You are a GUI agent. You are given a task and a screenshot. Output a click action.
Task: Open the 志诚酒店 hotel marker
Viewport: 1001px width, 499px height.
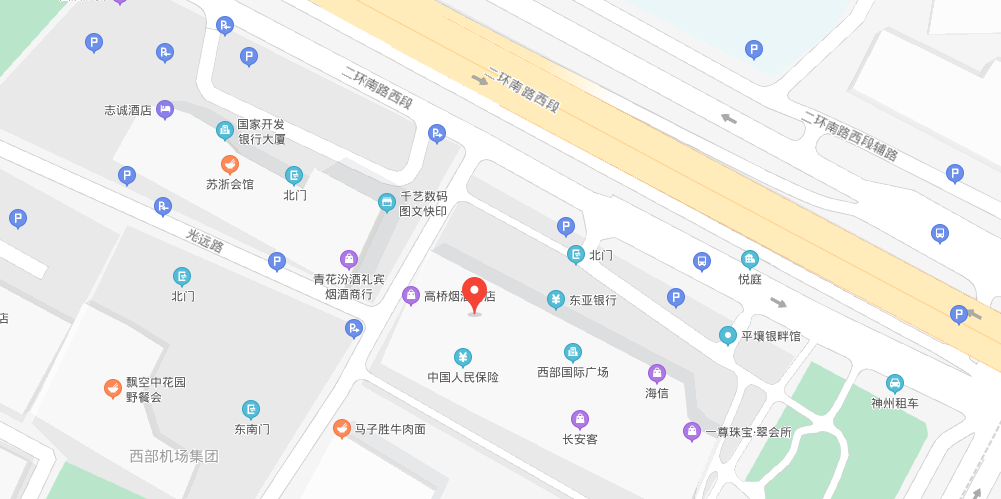coord(165,110)
